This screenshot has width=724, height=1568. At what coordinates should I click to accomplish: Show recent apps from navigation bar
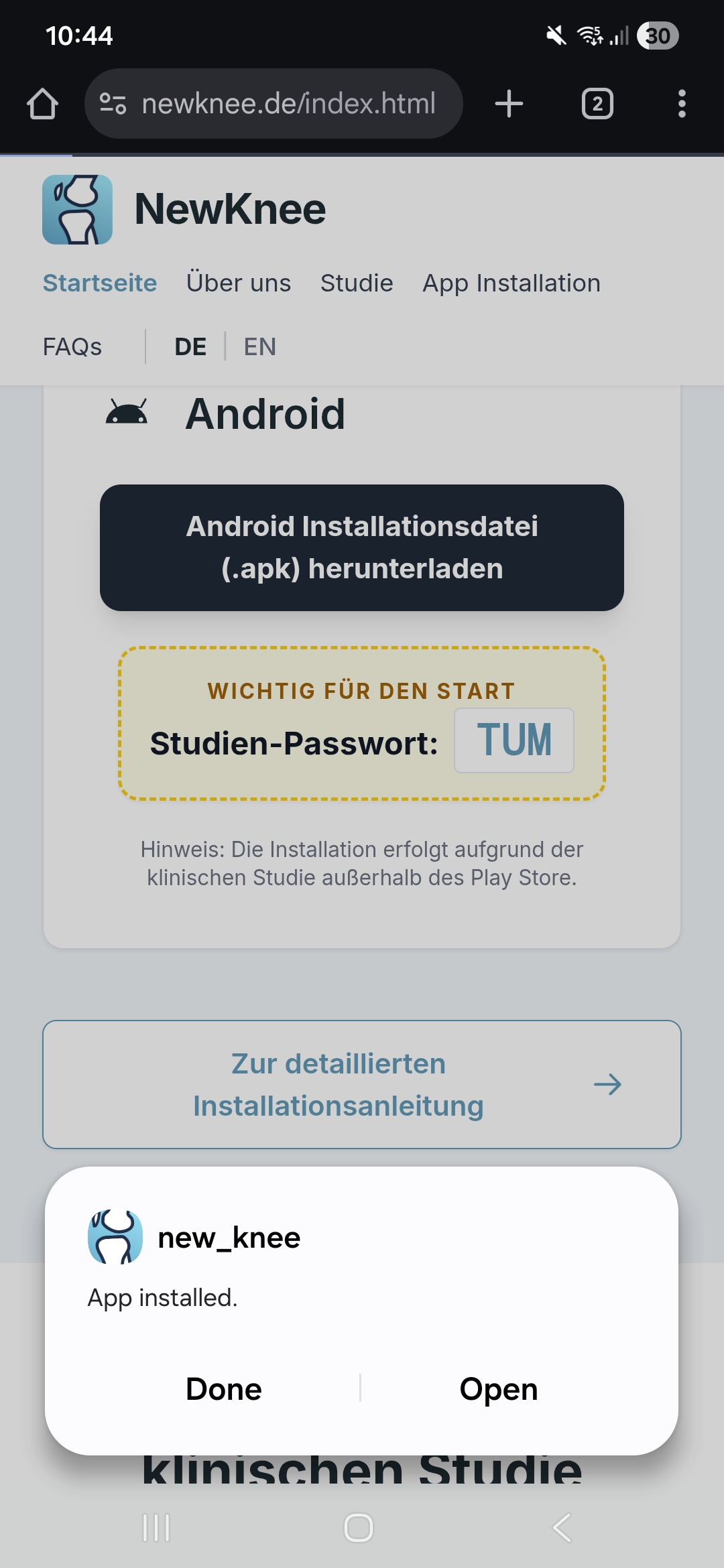point(157,1528)
